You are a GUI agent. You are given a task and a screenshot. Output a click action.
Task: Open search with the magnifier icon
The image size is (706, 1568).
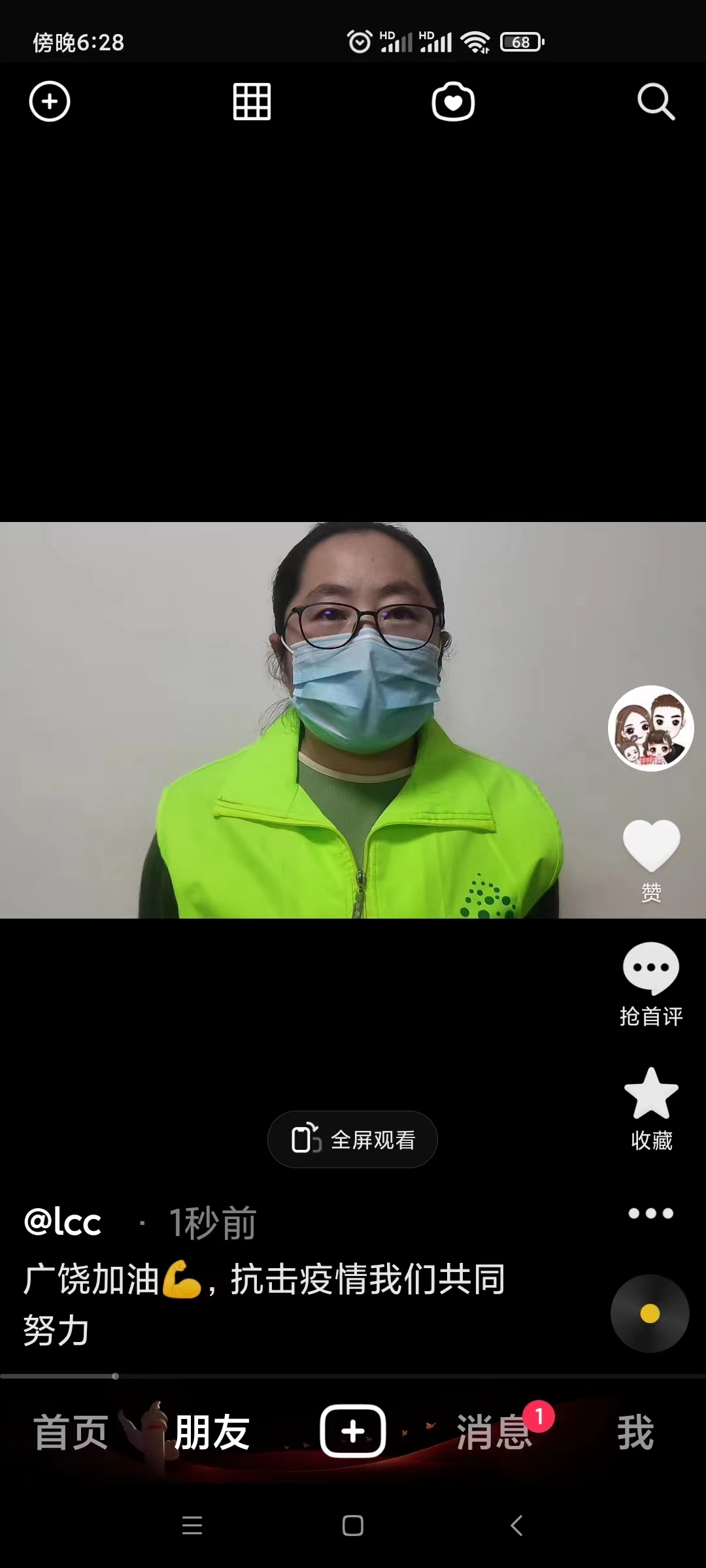(x=656, y=102)
